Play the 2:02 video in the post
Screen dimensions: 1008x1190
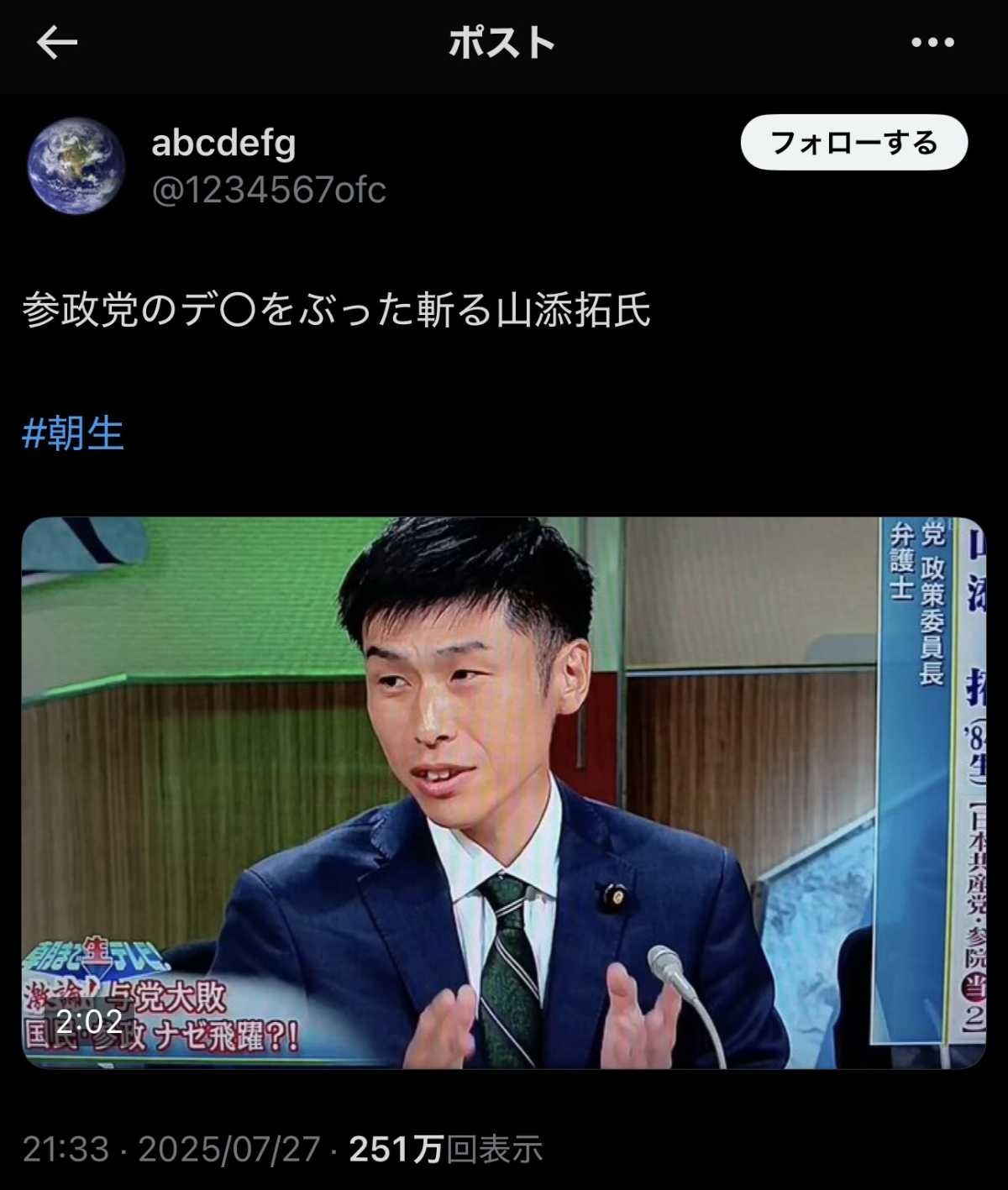coord(502,792)
